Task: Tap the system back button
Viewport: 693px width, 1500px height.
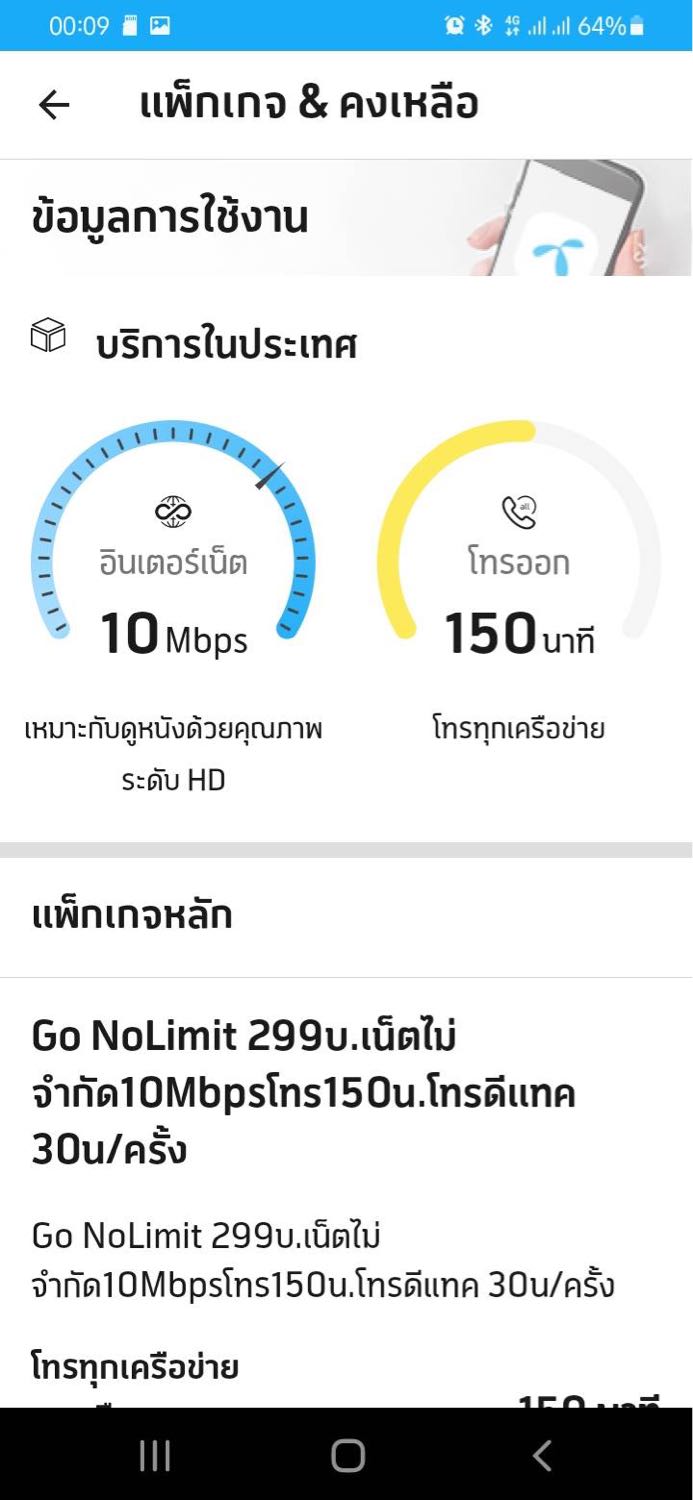Action: click(541, 1455)
